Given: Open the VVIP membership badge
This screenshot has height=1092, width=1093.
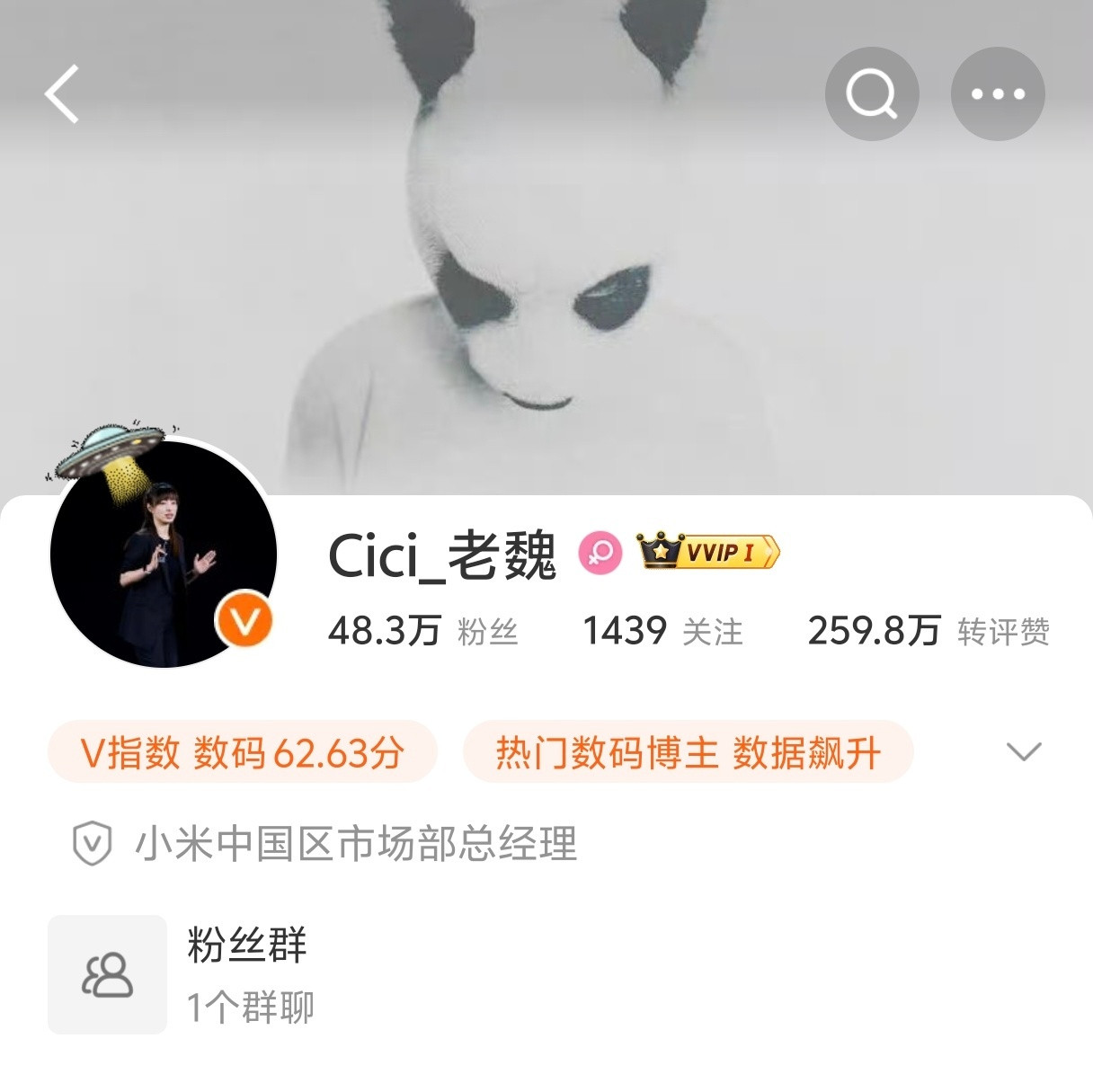Looking at the screenshot, I should click(x=708, y=551).
